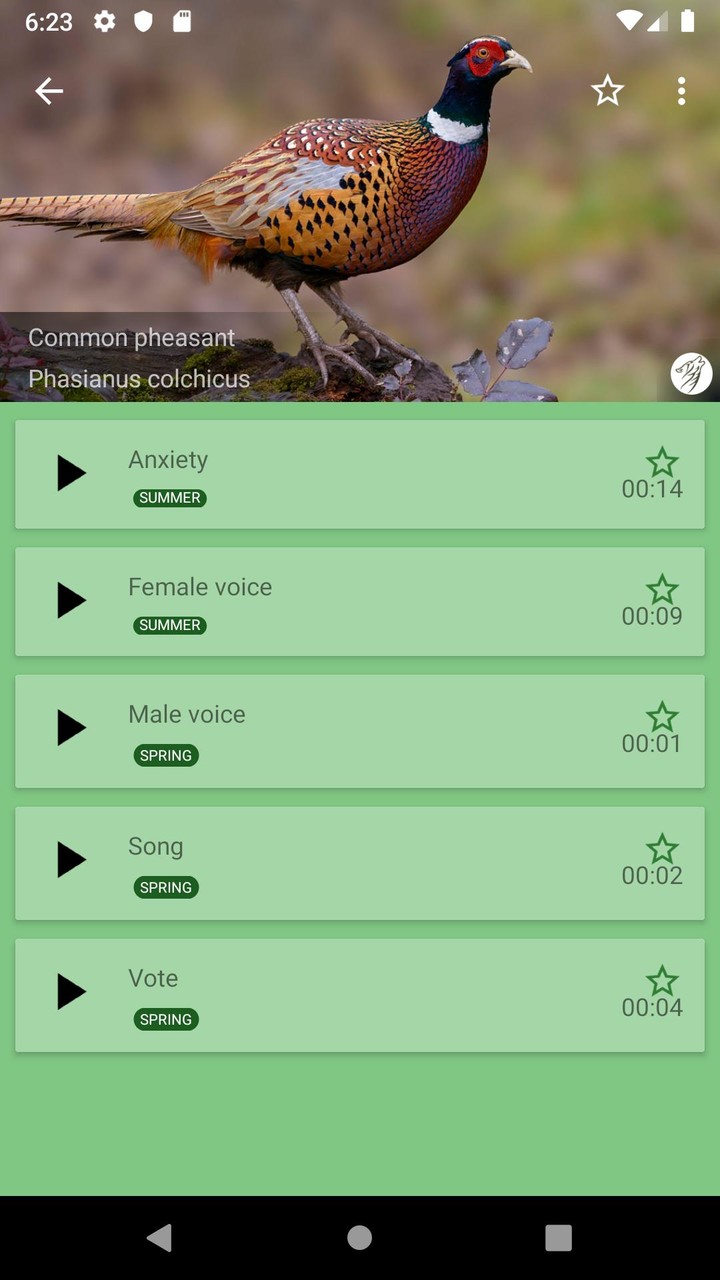
Task: Go back using the top arrow
Action: point(49,91)
